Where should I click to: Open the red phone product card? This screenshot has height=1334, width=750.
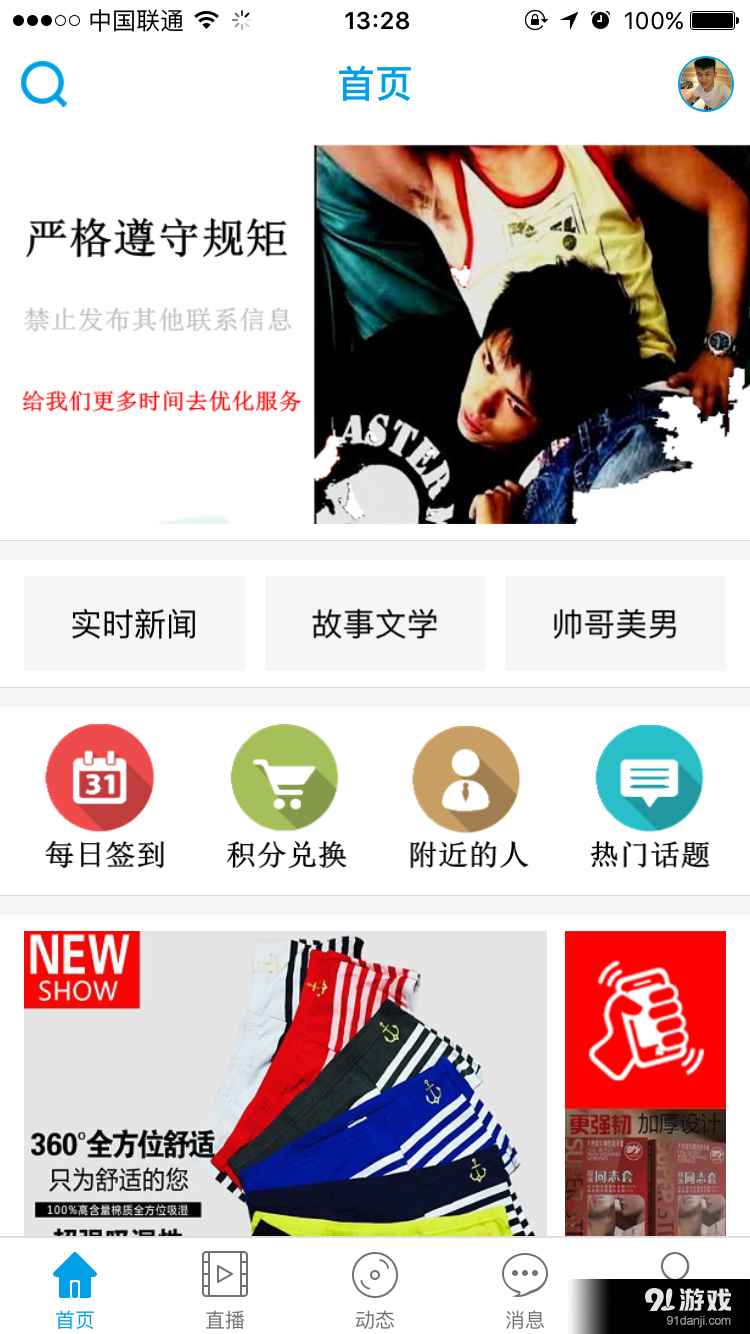point(645,1083)
